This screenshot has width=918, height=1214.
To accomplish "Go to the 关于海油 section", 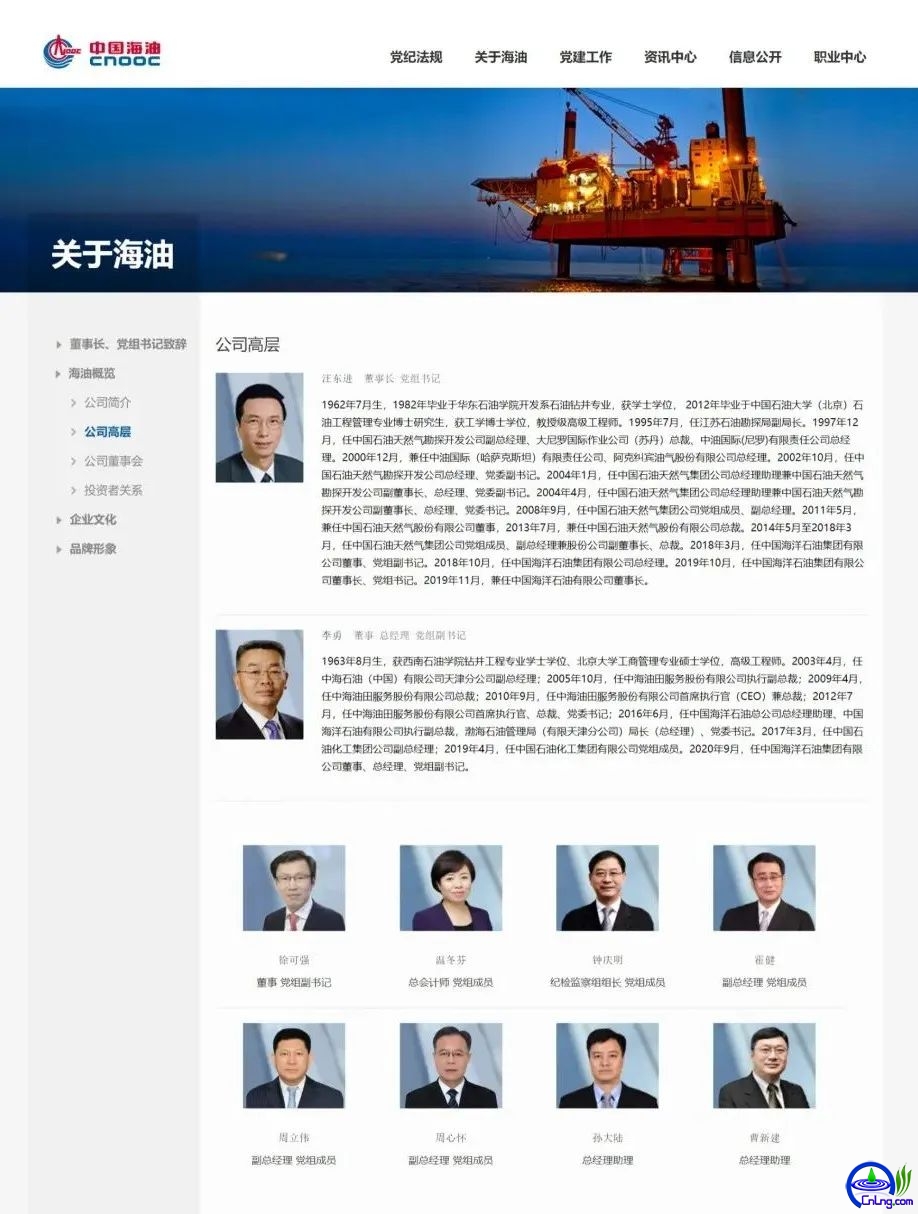I will [x=500, y=57].
